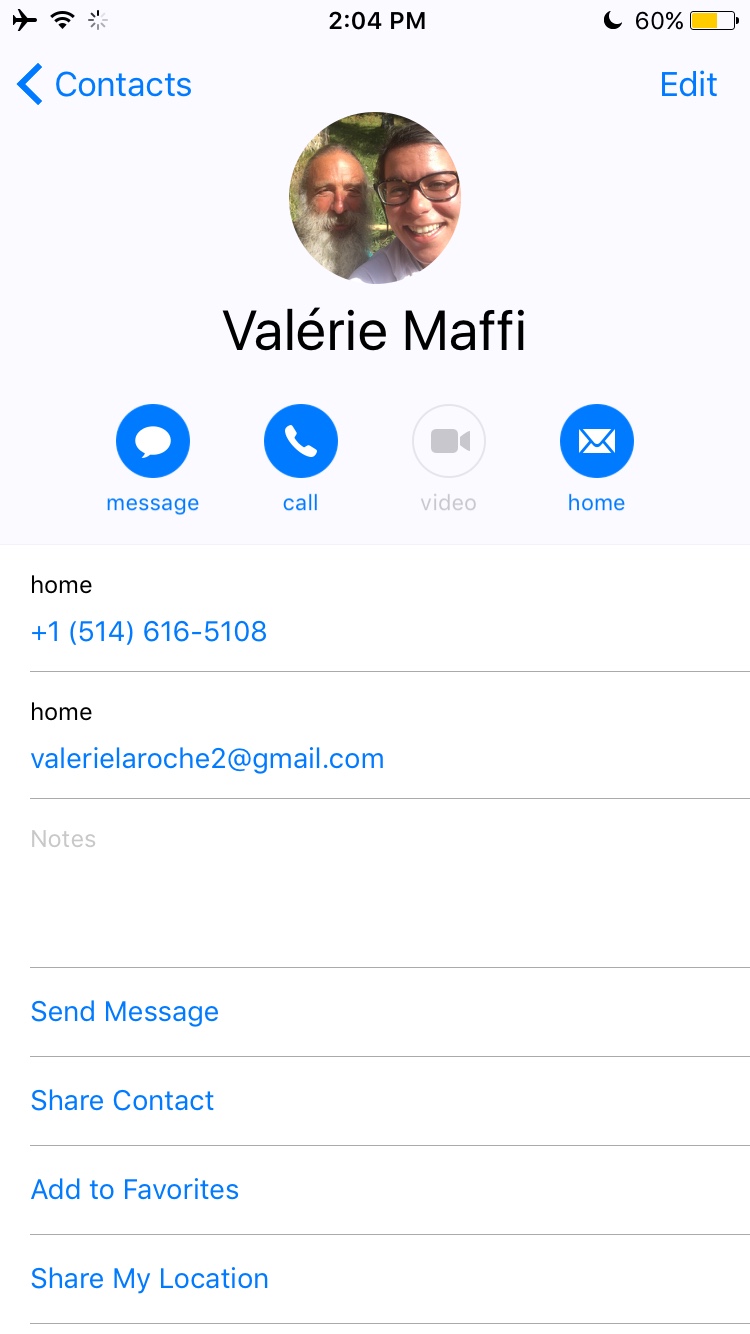Go back to Contacts list

(x=104, y=85)
